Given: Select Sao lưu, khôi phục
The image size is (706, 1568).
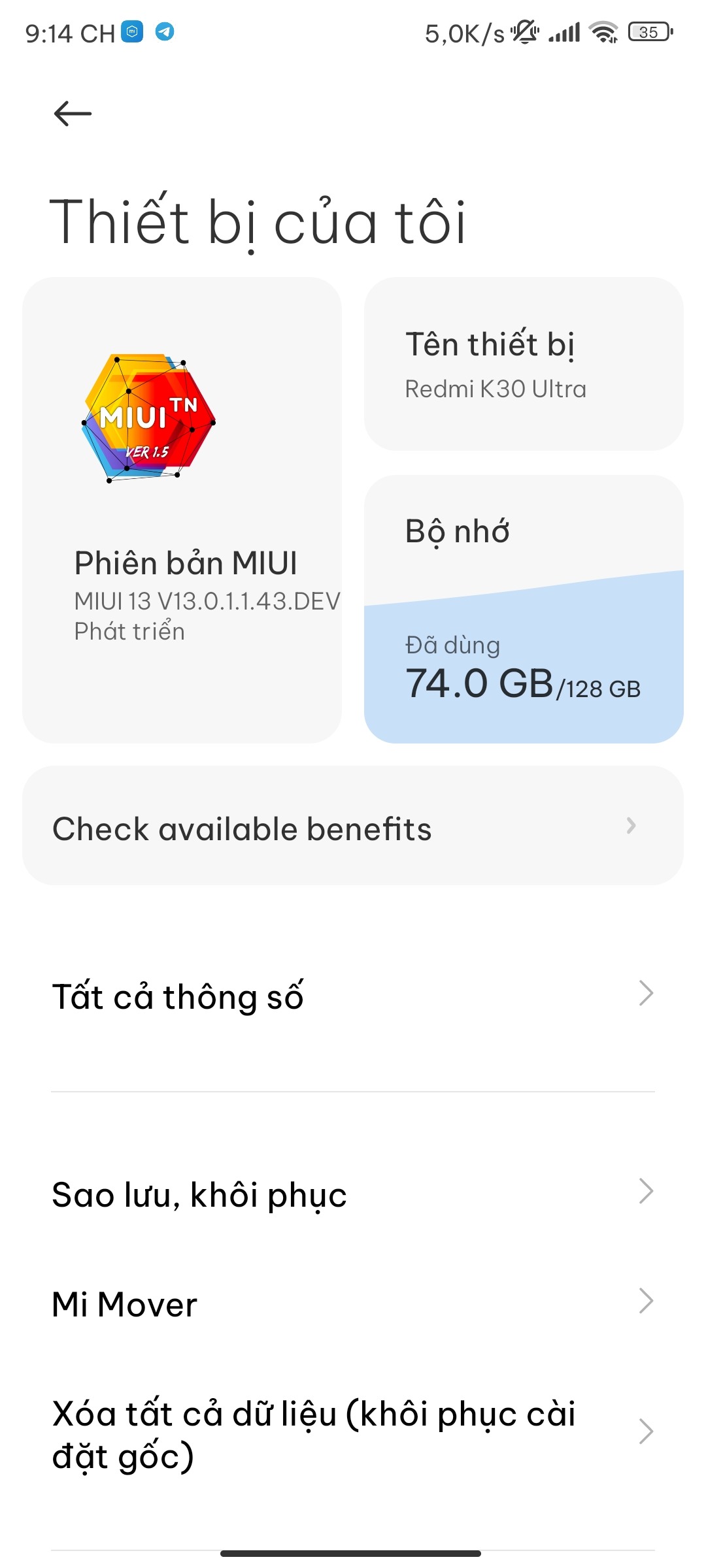Looking at the screenshot, I should (x=353, y=1194).
